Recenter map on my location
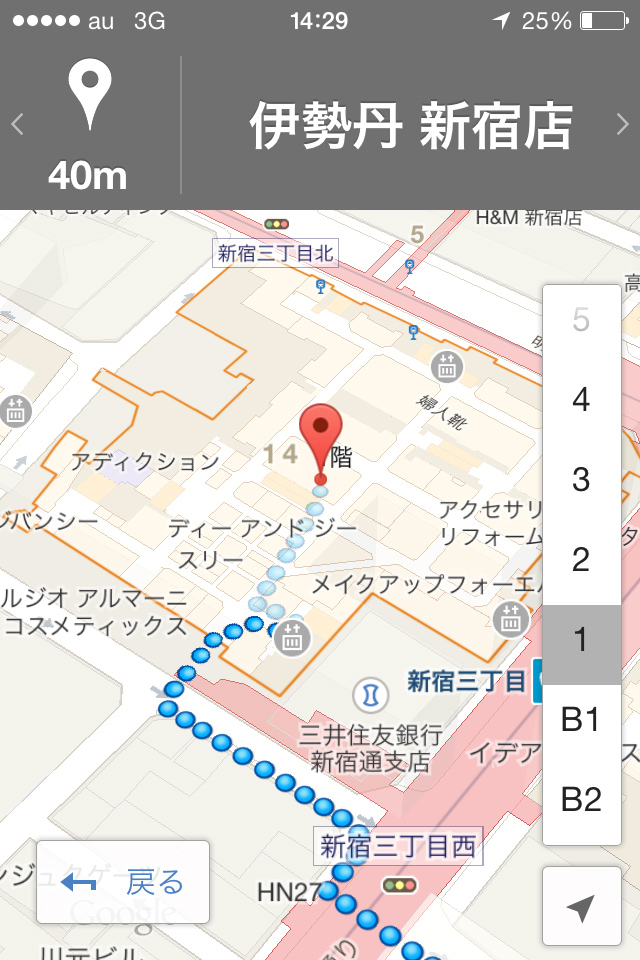Viewport: 640px width, 960px height. point(581,907)
